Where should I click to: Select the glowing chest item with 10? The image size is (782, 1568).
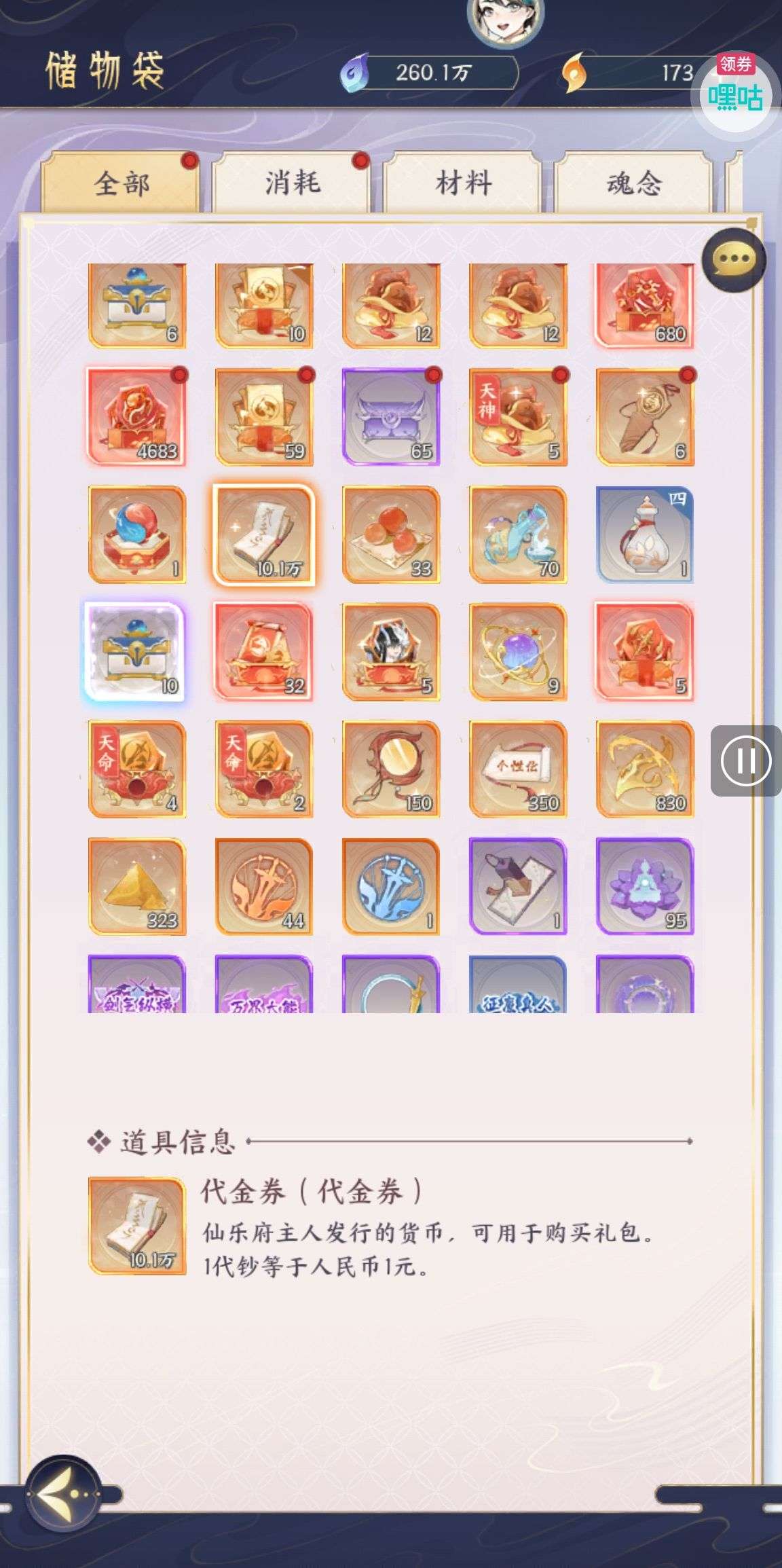[137, 652]
